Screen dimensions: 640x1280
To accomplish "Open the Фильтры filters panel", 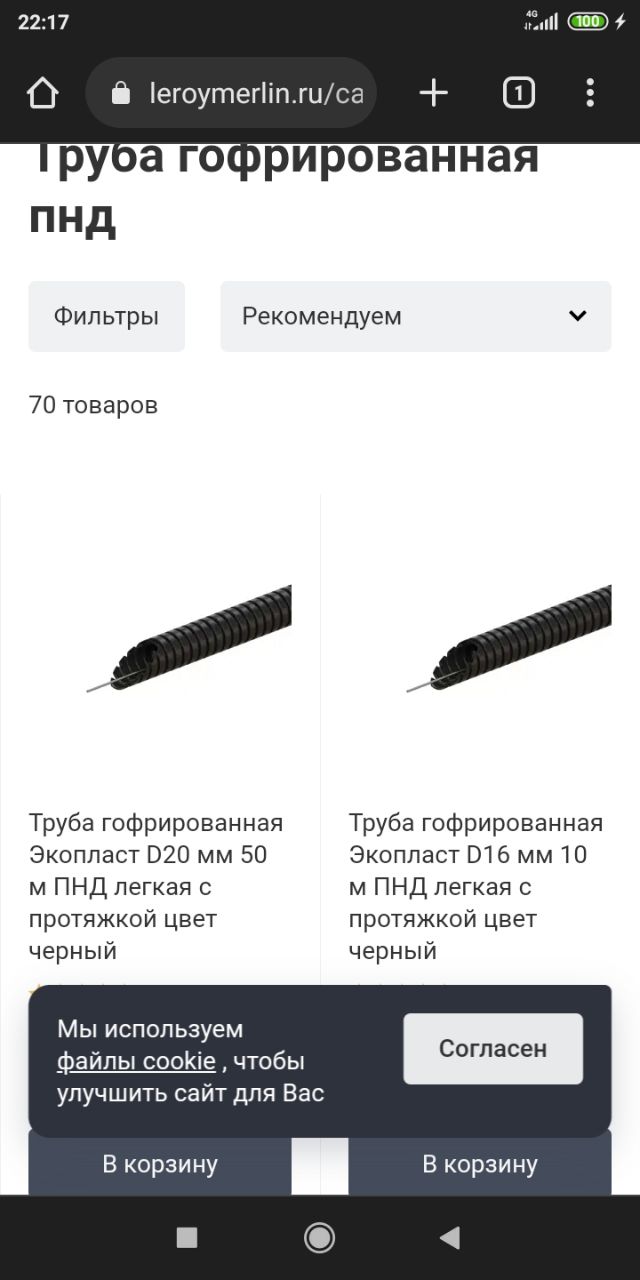I will 106,316.
